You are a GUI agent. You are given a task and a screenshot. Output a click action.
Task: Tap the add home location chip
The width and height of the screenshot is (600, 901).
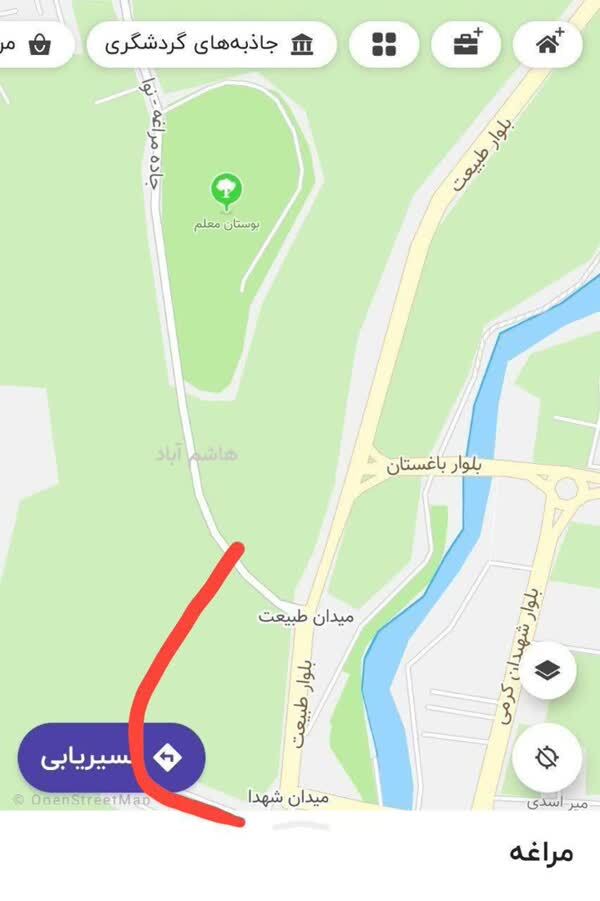point(548,44)
